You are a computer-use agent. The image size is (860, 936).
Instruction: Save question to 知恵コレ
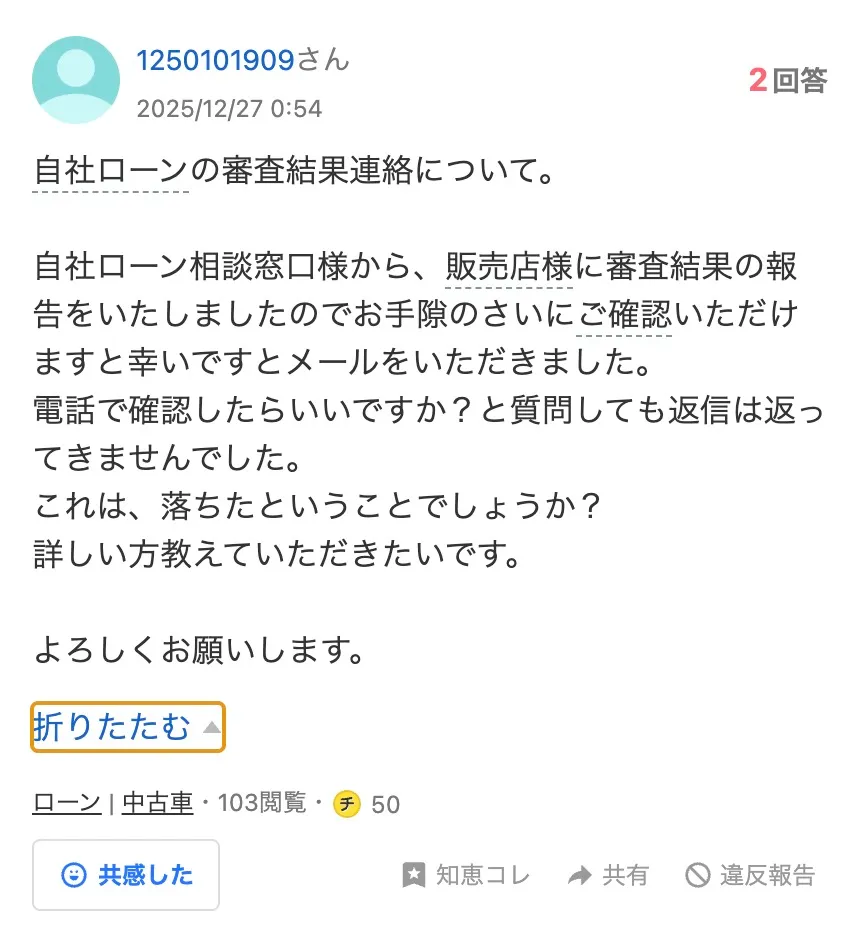(466, 876)
